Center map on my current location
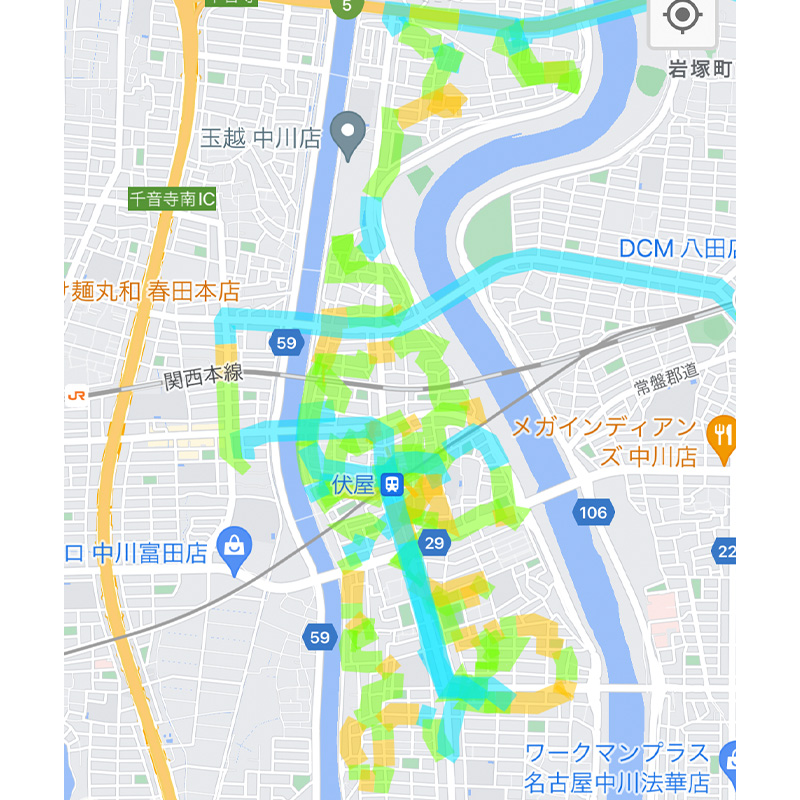The width and height of the screenshot is (800, 800). [683, 17]
